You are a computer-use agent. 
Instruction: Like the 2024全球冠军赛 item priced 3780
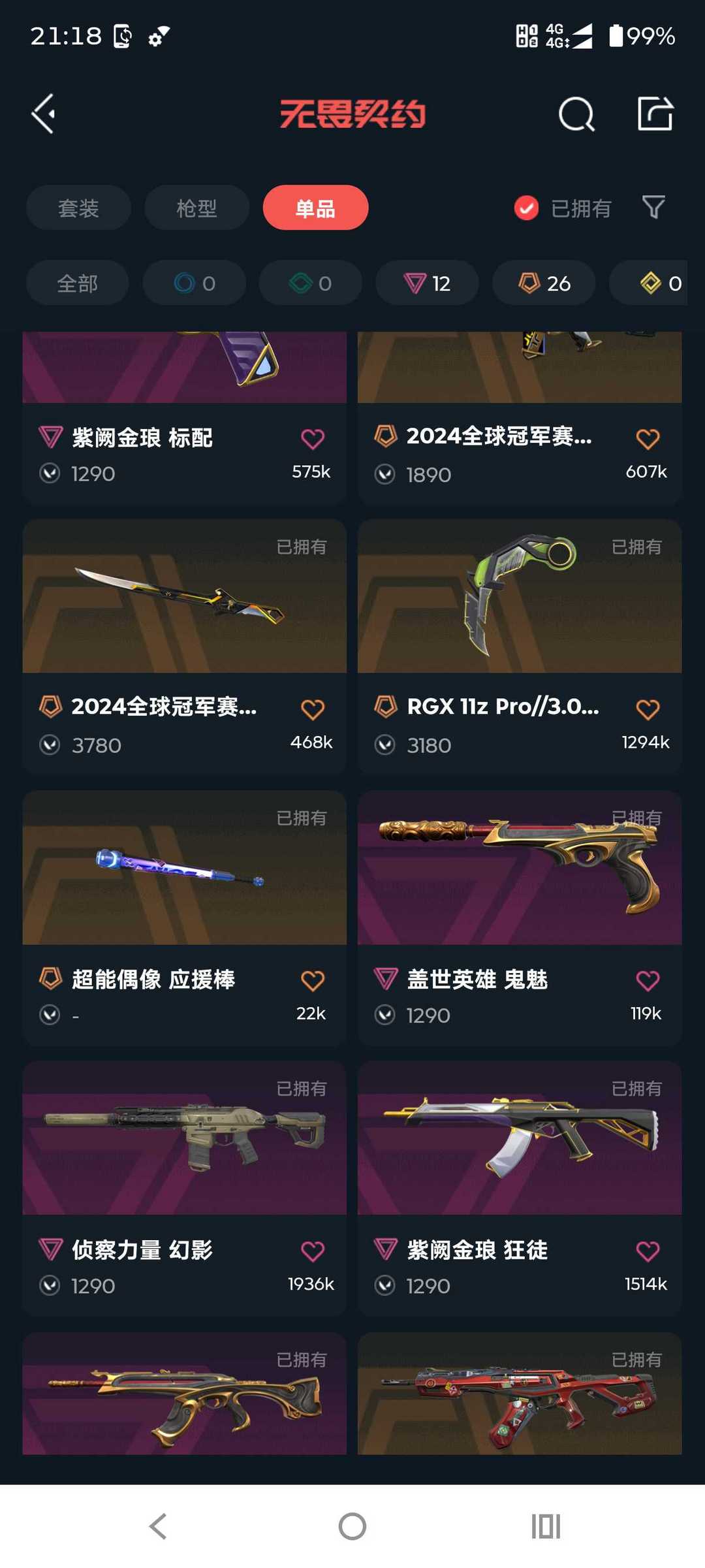(313, 709)
